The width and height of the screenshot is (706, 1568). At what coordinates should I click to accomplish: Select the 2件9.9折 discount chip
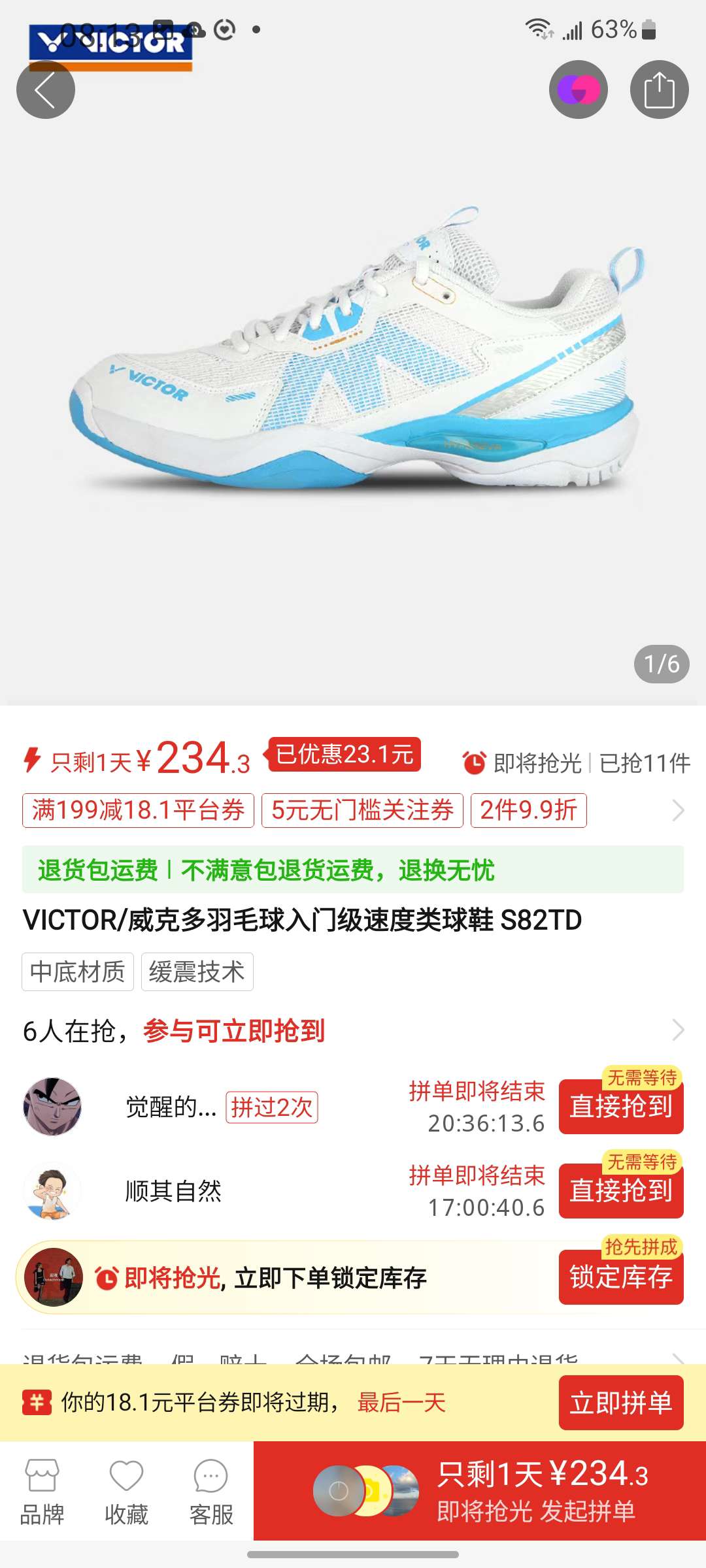tap(528, 810)
